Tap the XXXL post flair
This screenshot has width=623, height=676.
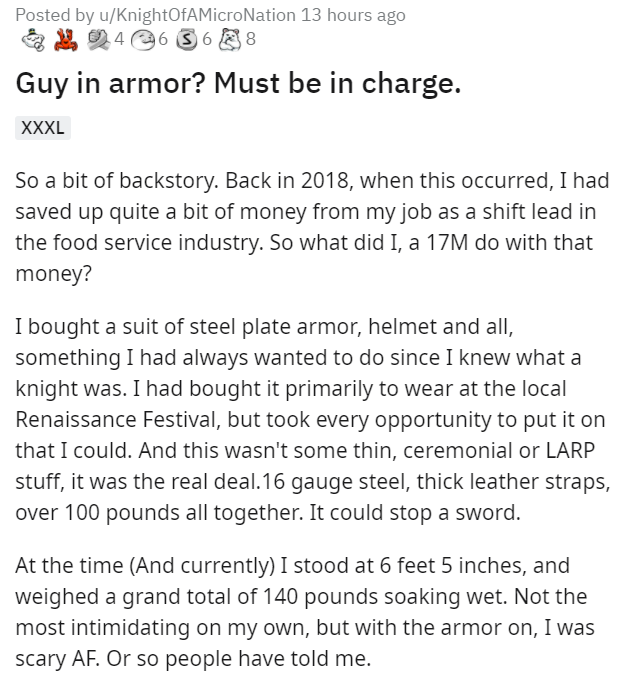point(43,127)
